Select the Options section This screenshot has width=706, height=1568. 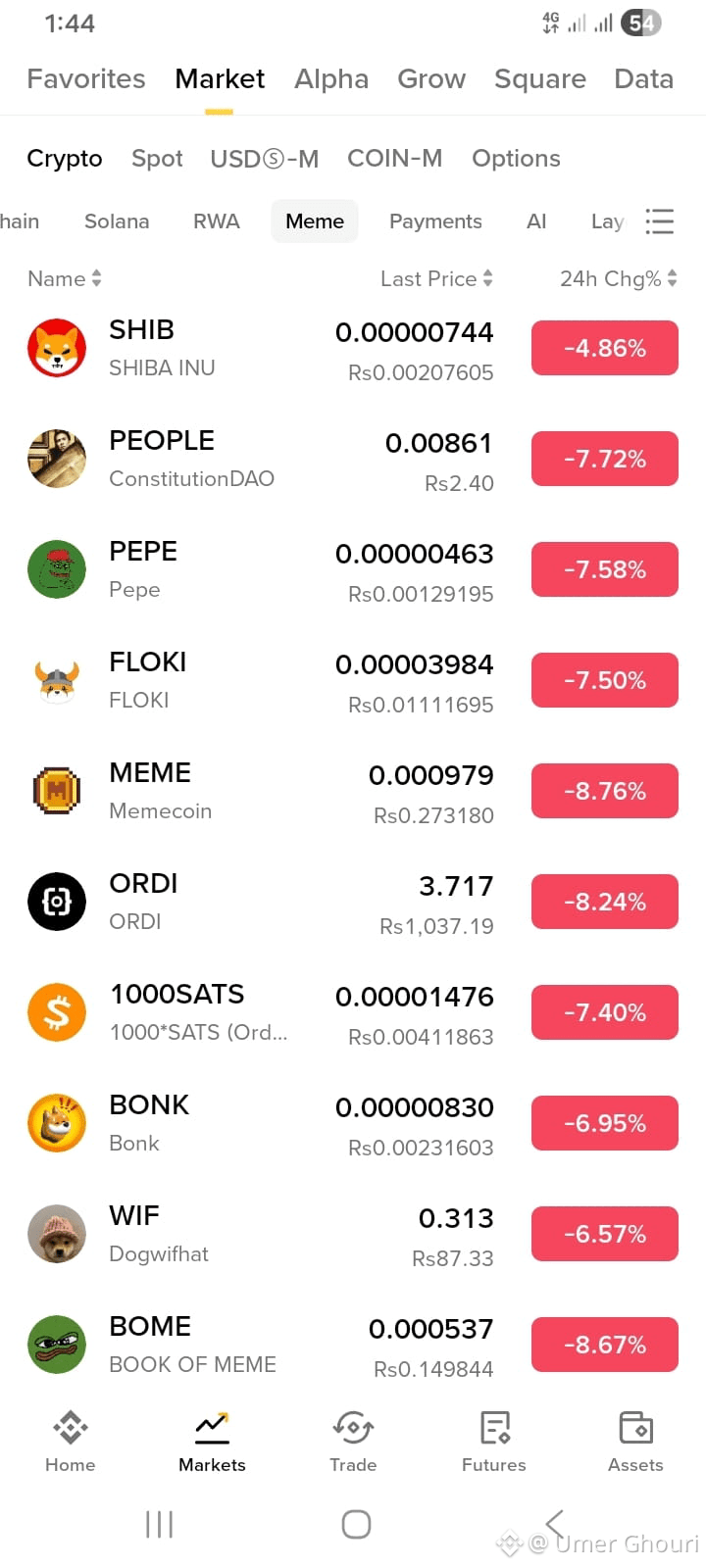516,159
